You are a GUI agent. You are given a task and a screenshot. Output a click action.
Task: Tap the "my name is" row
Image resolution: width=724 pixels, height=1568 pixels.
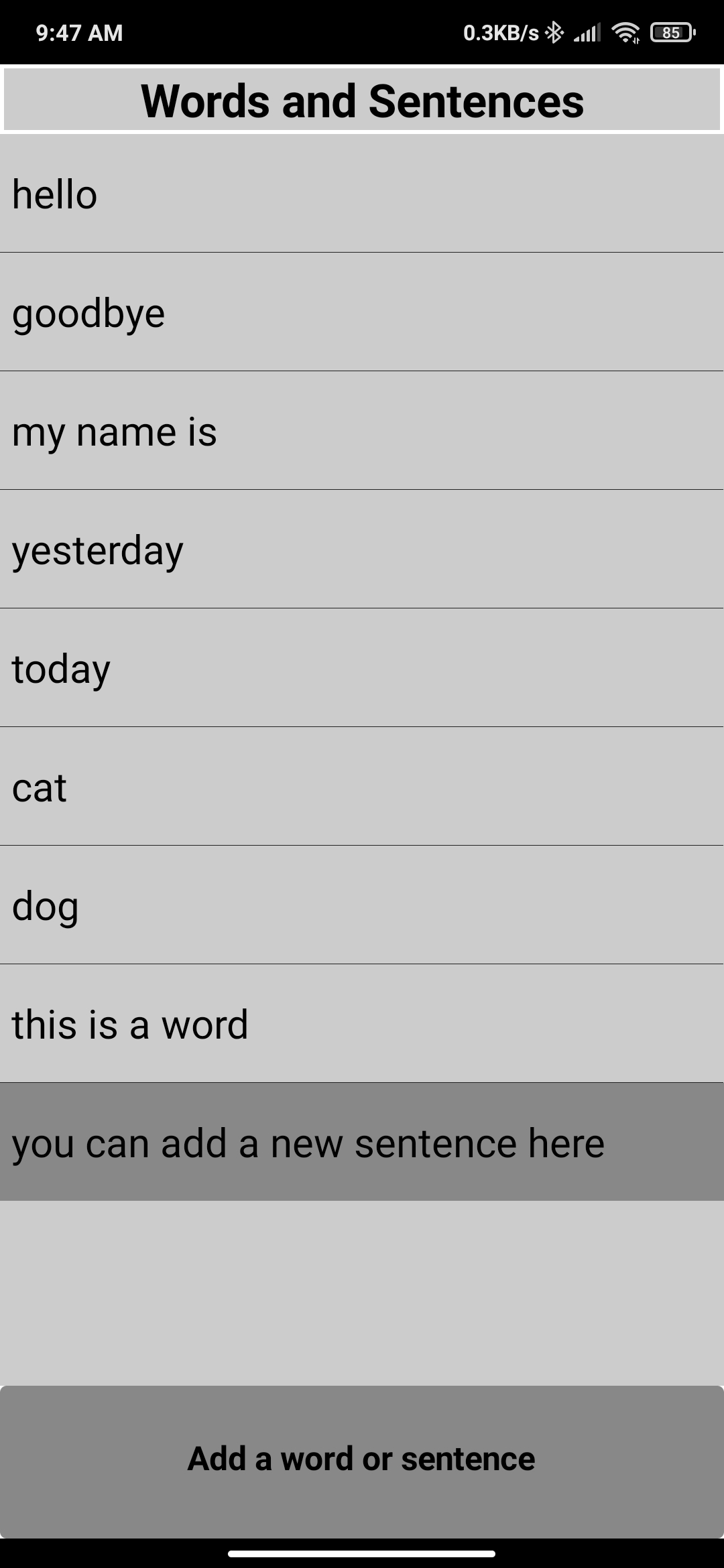click(362, 431)
